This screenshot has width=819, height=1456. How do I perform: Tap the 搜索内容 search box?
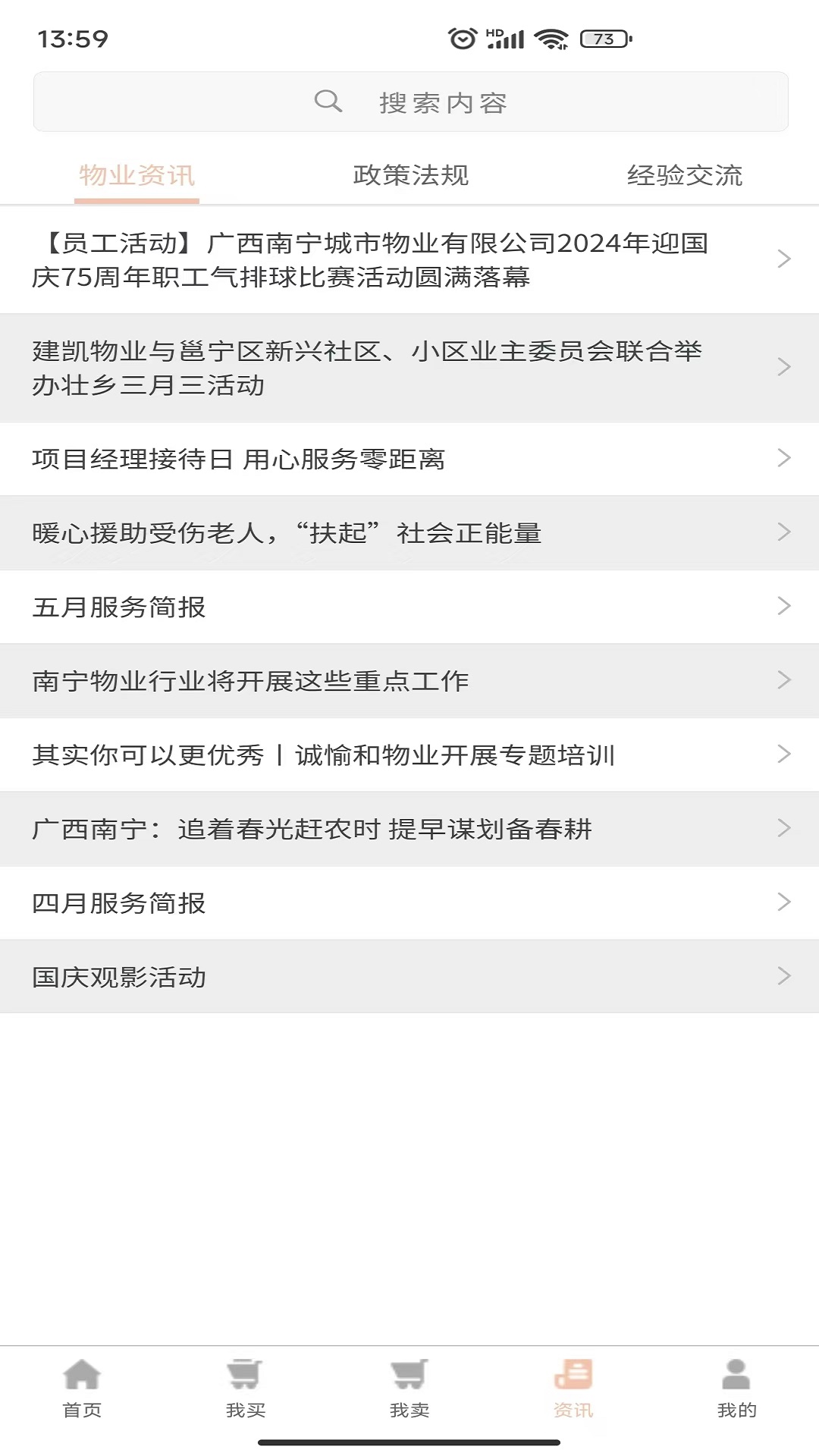(x=410, y=102)
